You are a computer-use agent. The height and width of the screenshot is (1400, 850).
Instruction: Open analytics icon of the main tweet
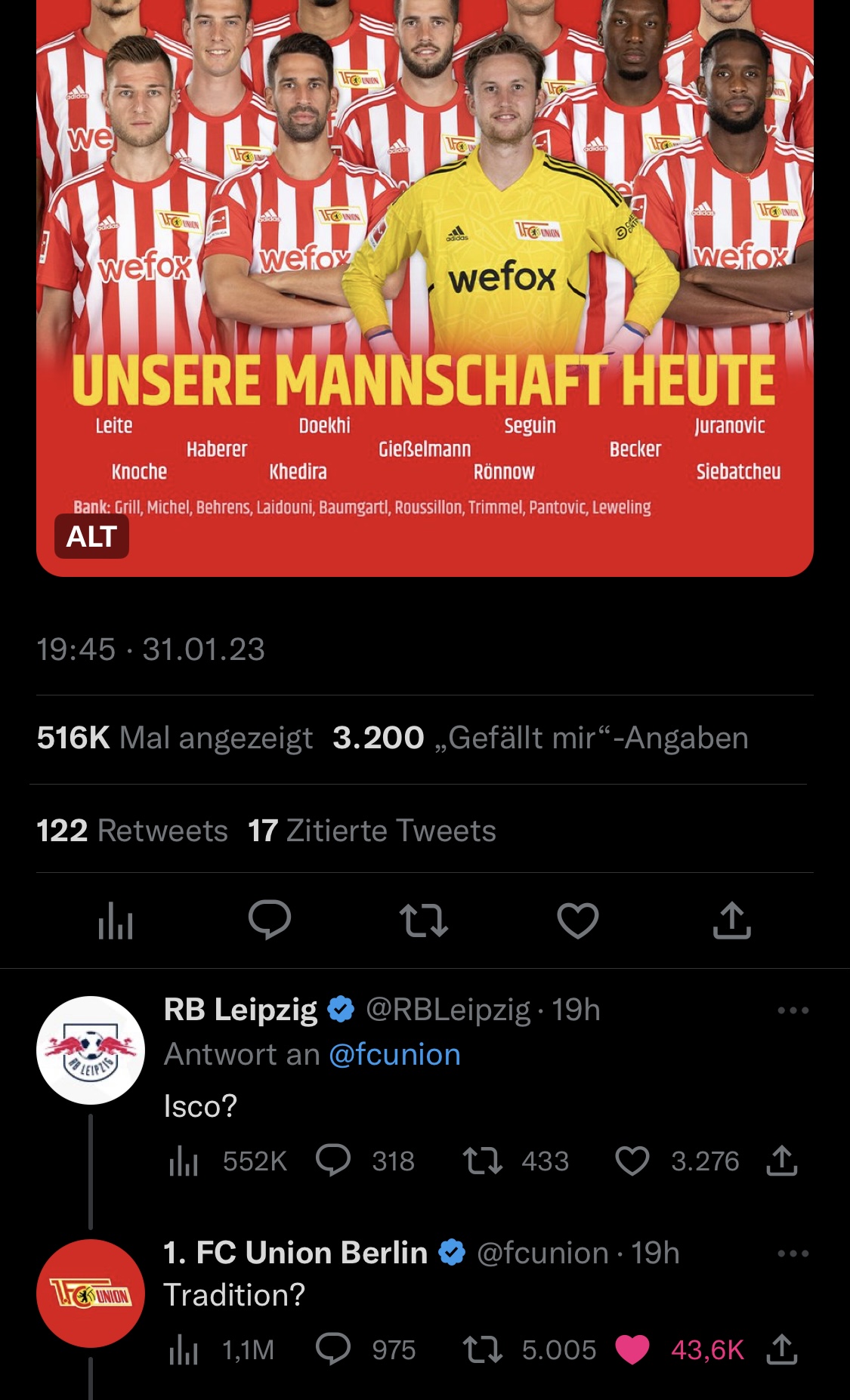[x=116, y=920]
